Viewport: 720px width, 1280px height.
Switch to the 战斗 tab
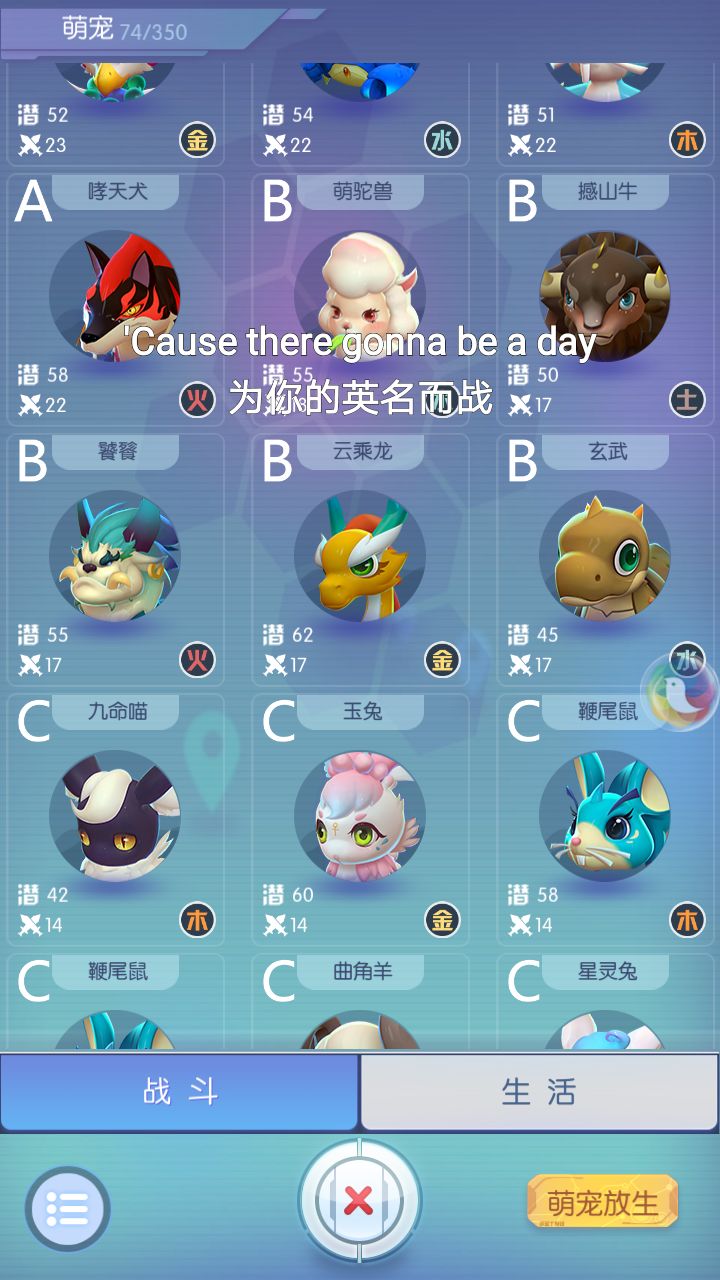pos(180,1095)
